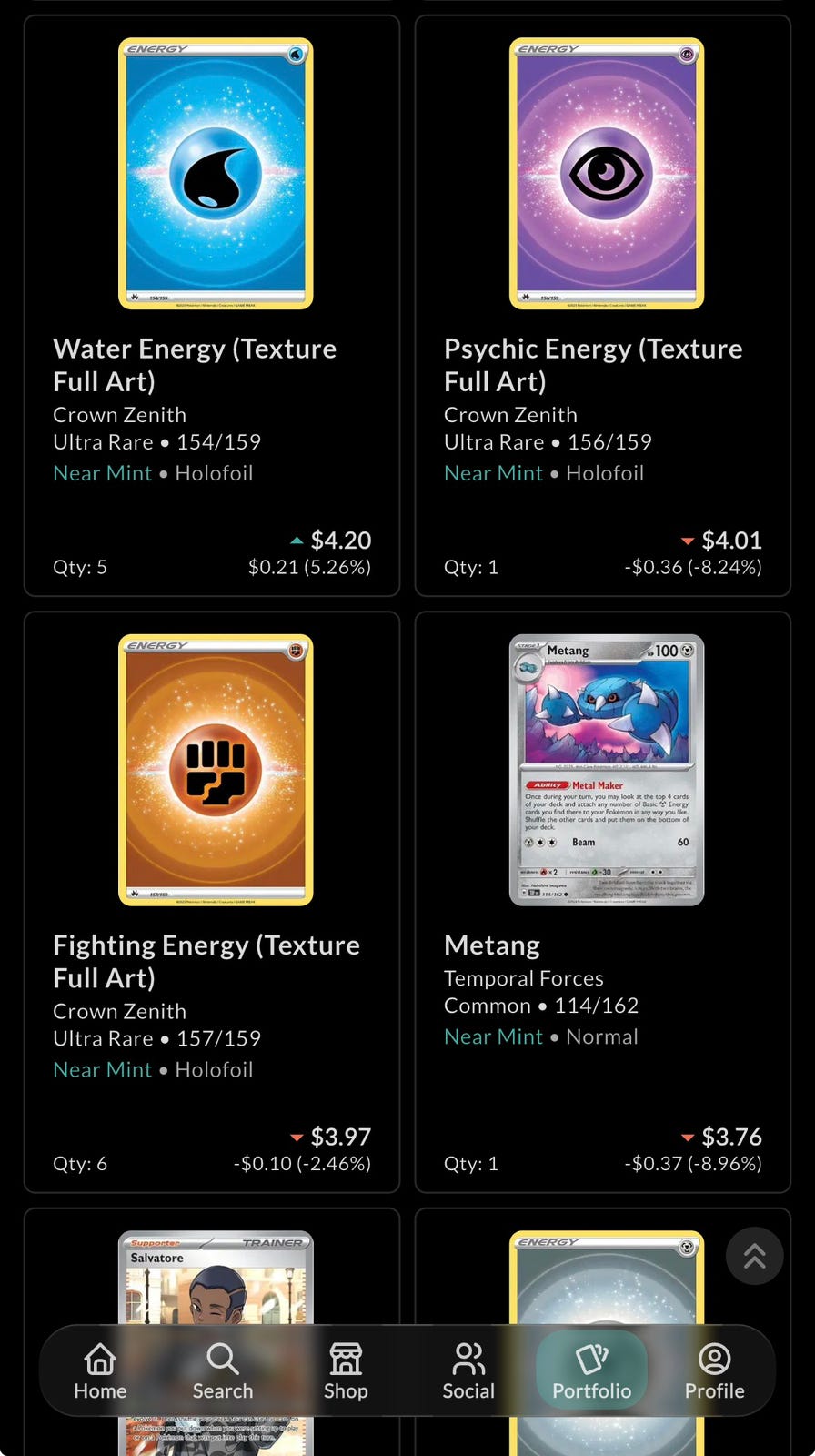Viewport: 815px width, 1456px height.
Task: Open the Water Energy card
Action: pos(212,306)
